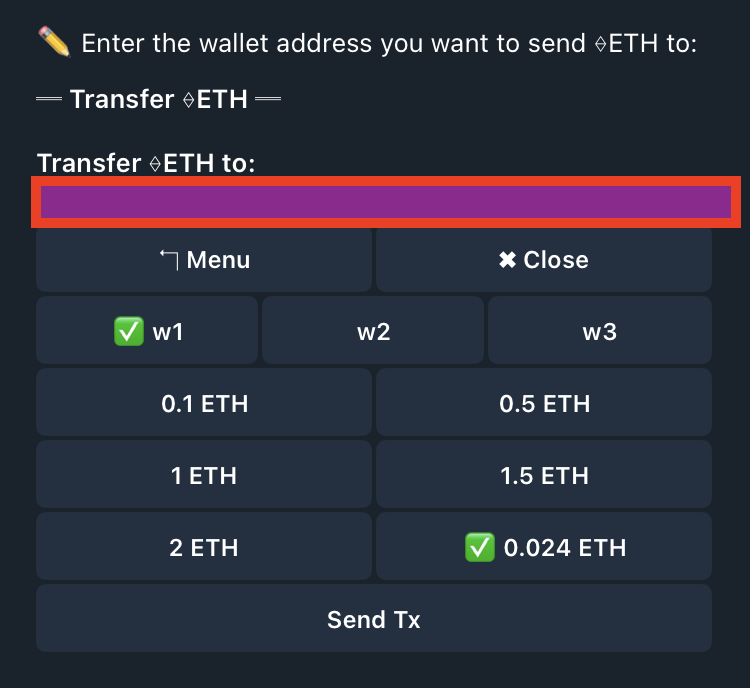This screenshot has height=688, width=750.
Task: Tap the Transfer ETH to address field
Action: 386,201
